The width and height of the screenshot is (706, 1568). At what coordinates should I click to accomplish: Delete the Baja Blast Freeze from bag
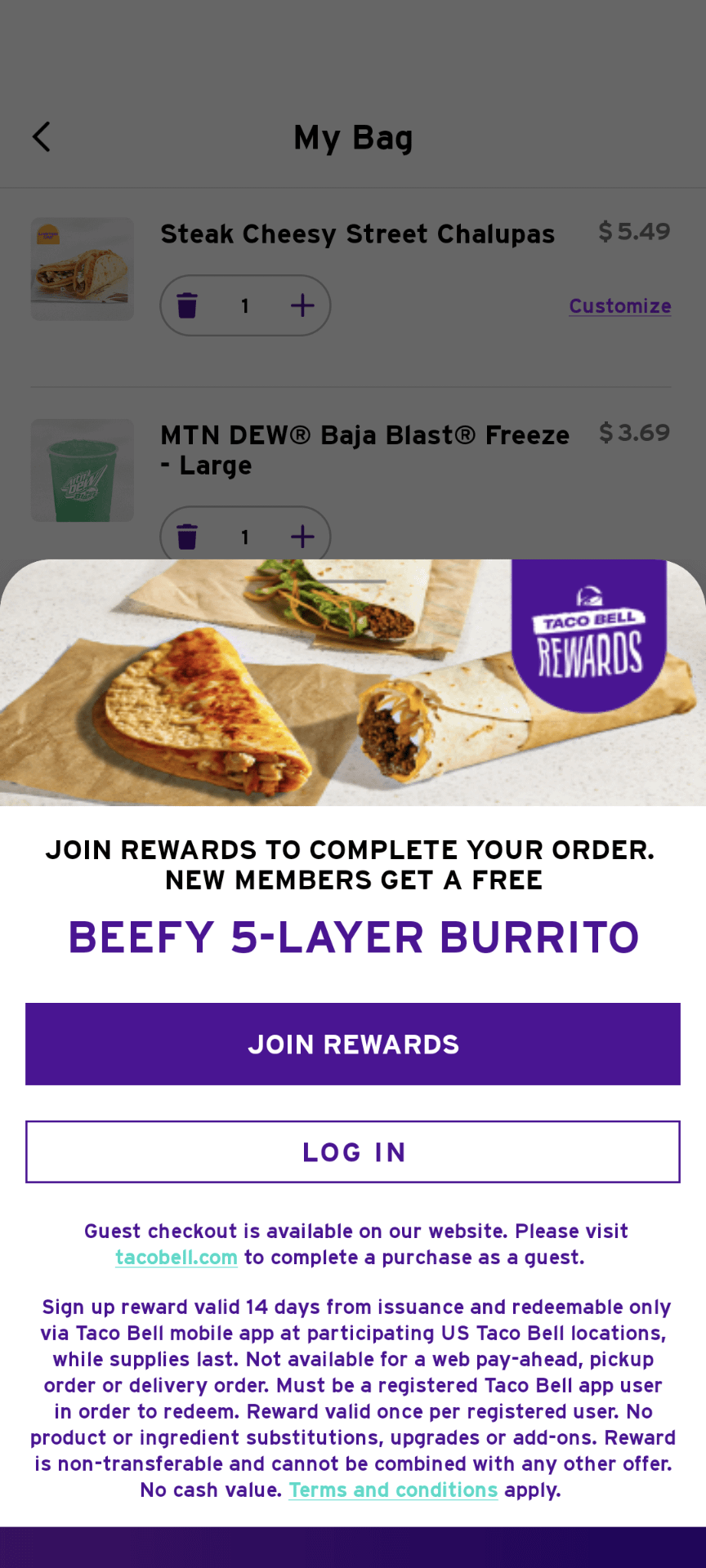pyautogui.click(x=187, y=537)
